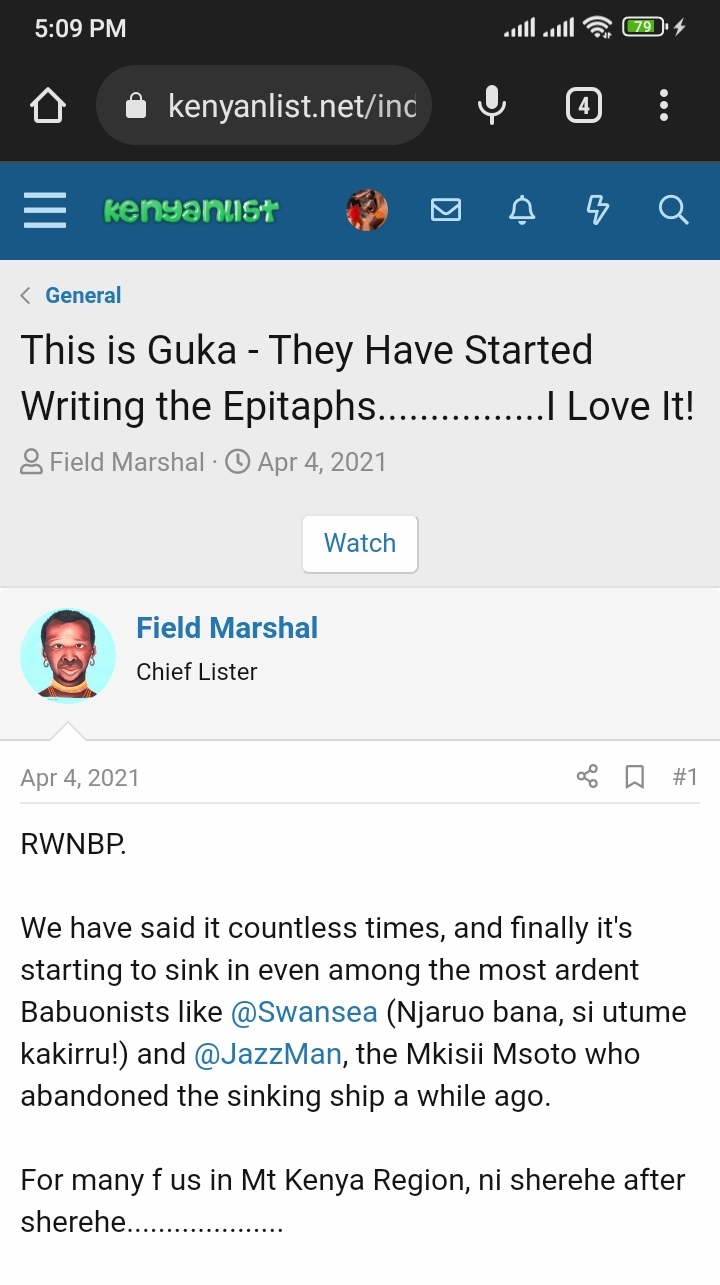Open the browser home page
Image resolution: width=720 pixels, height=1285 pixels.
[48, 106]
